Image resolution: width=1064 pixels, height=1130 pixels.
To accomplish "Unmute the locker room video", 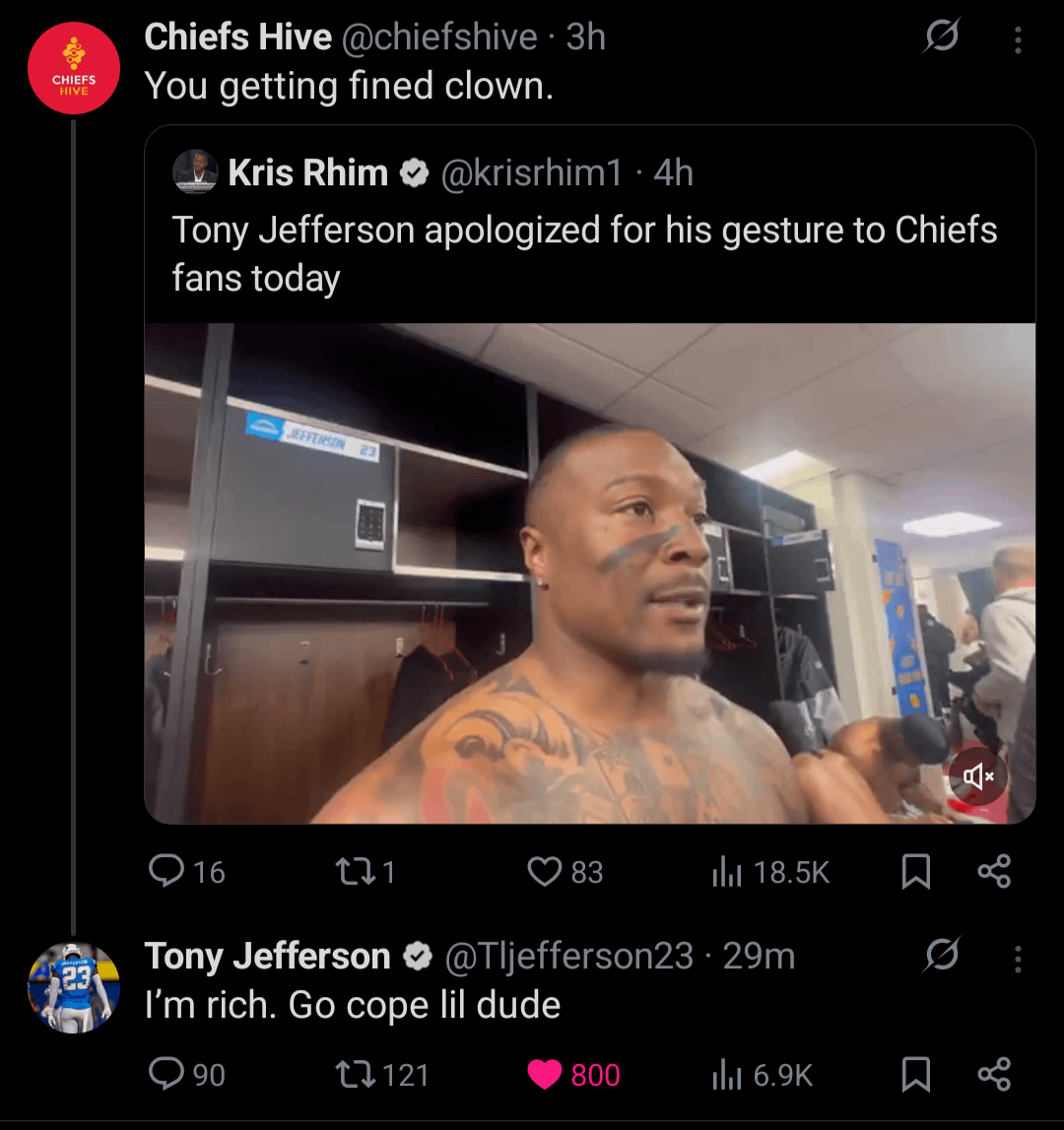I will [977, 777].
